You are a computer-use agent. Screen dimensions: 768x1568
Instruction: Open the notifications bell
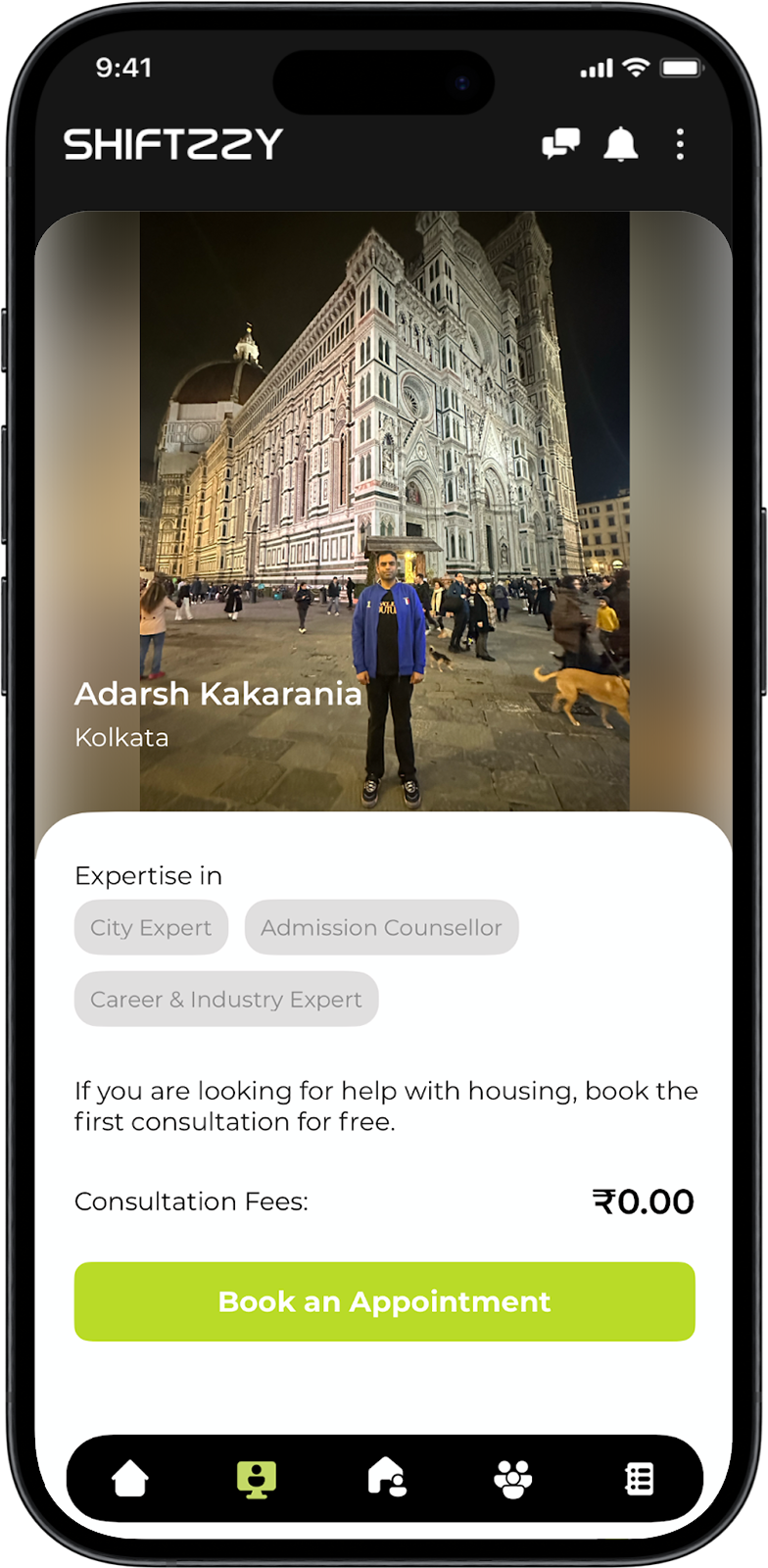click(620, 144)
